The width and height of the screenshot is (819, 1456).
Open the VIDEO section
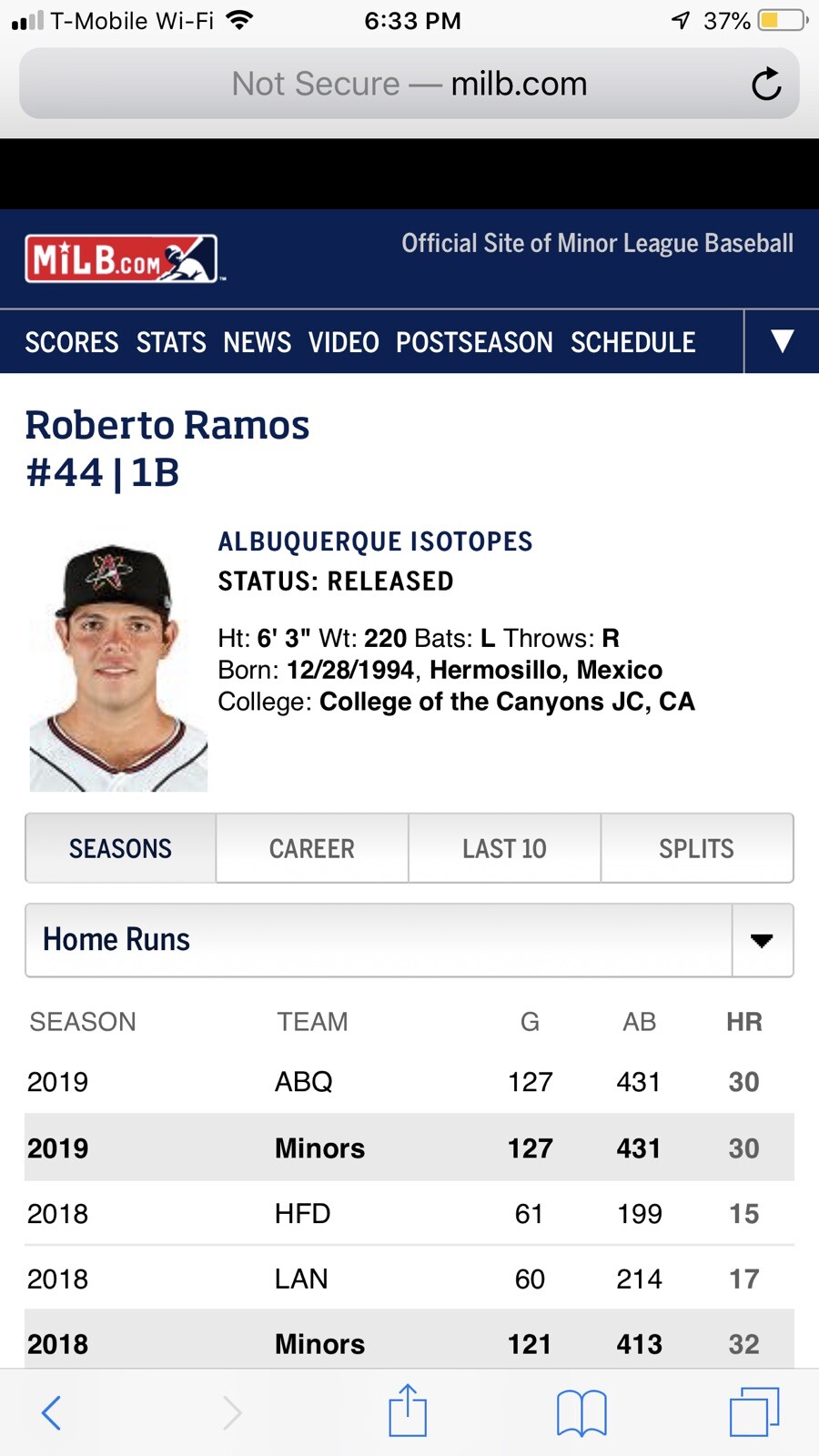point(343,342)
